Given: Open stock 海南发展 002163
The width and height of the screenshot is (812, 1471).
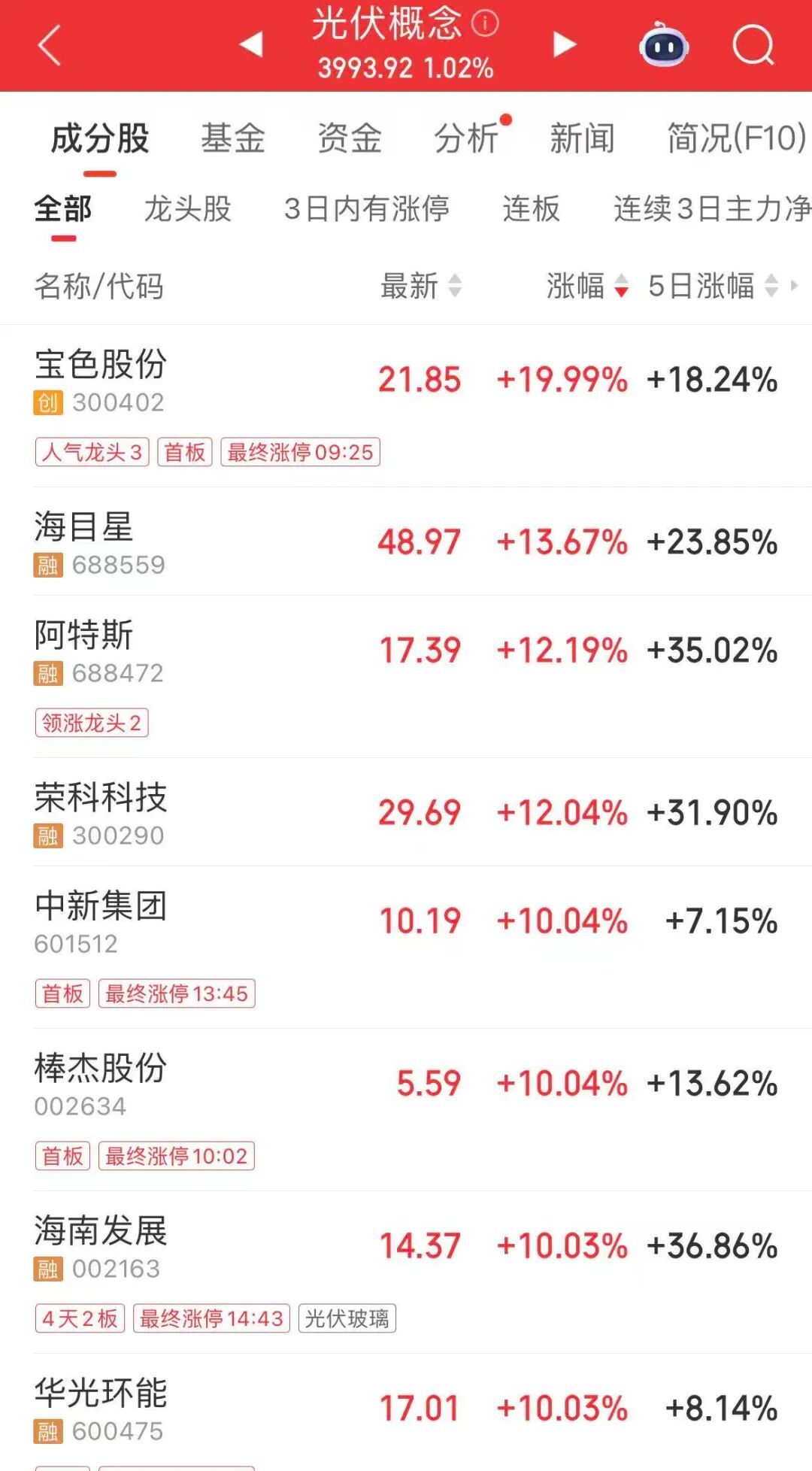Looking at the screenshot, I should [x=101, y=1247].
